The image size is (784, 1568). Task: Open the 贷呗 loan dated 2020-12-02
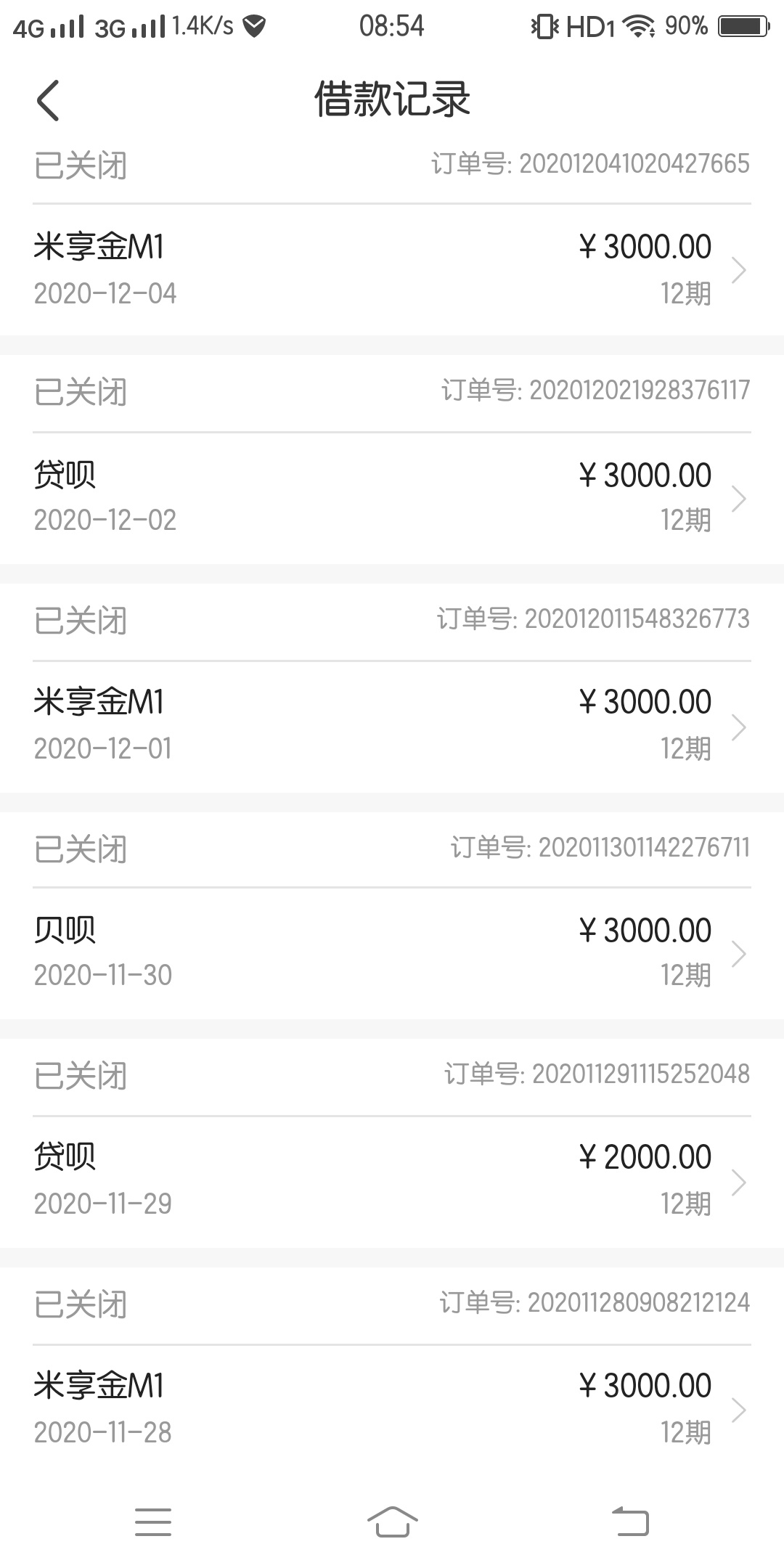click(x=392, y=498)
